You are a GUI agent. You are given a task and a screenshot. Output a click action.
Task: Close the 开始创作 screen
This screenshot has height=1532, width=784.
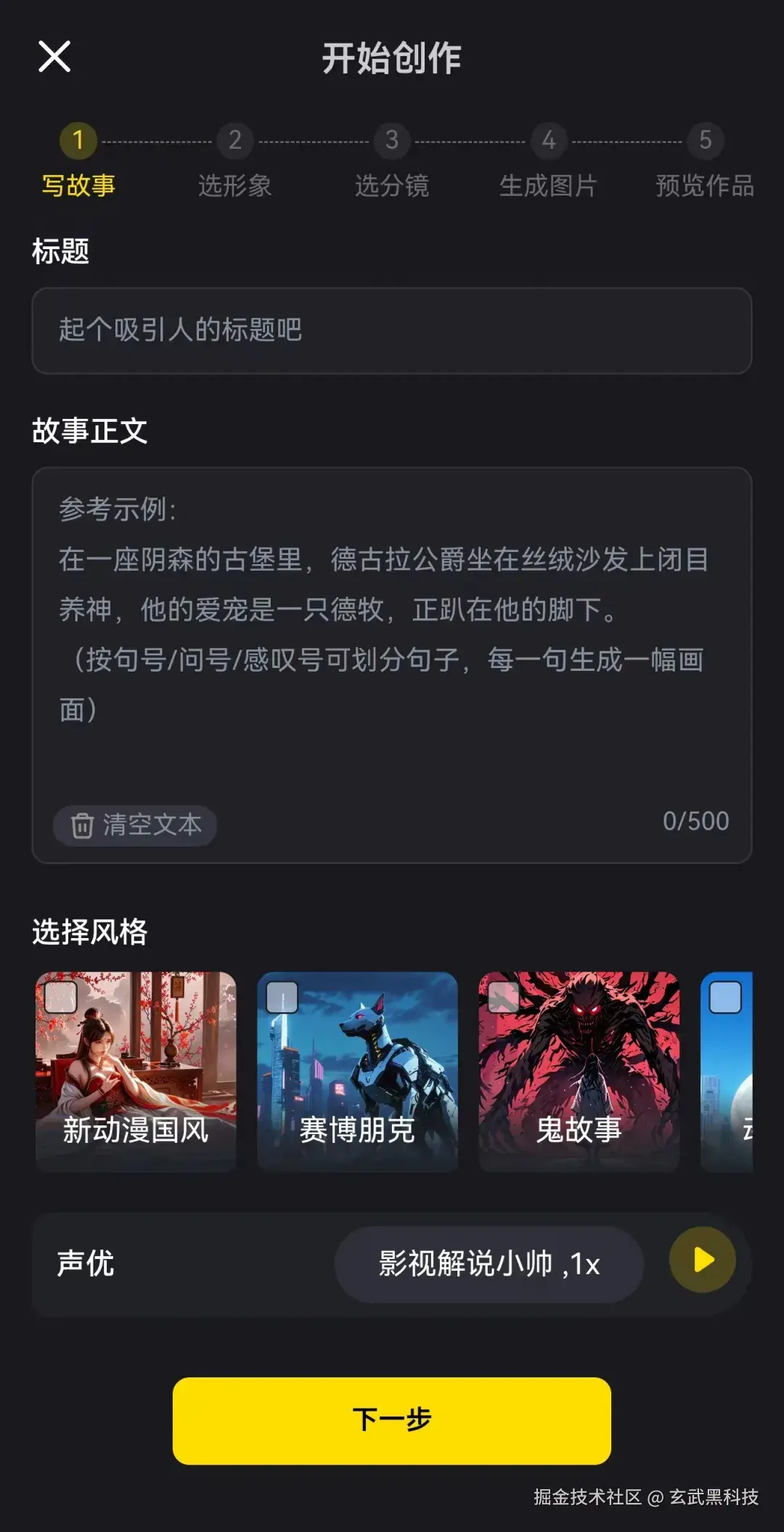[54, 57]
